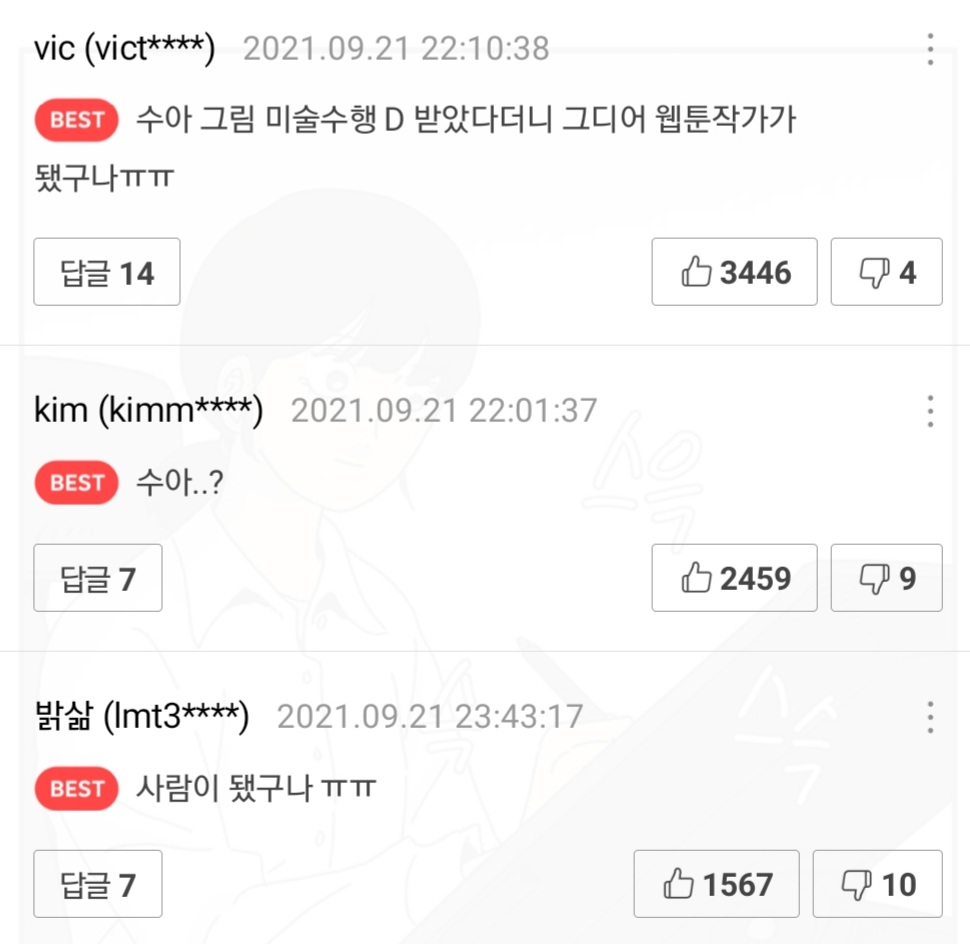970x944 pixels.
Task: Like kim's comment with 2459 likes
Action: click(x=734, y=578)
